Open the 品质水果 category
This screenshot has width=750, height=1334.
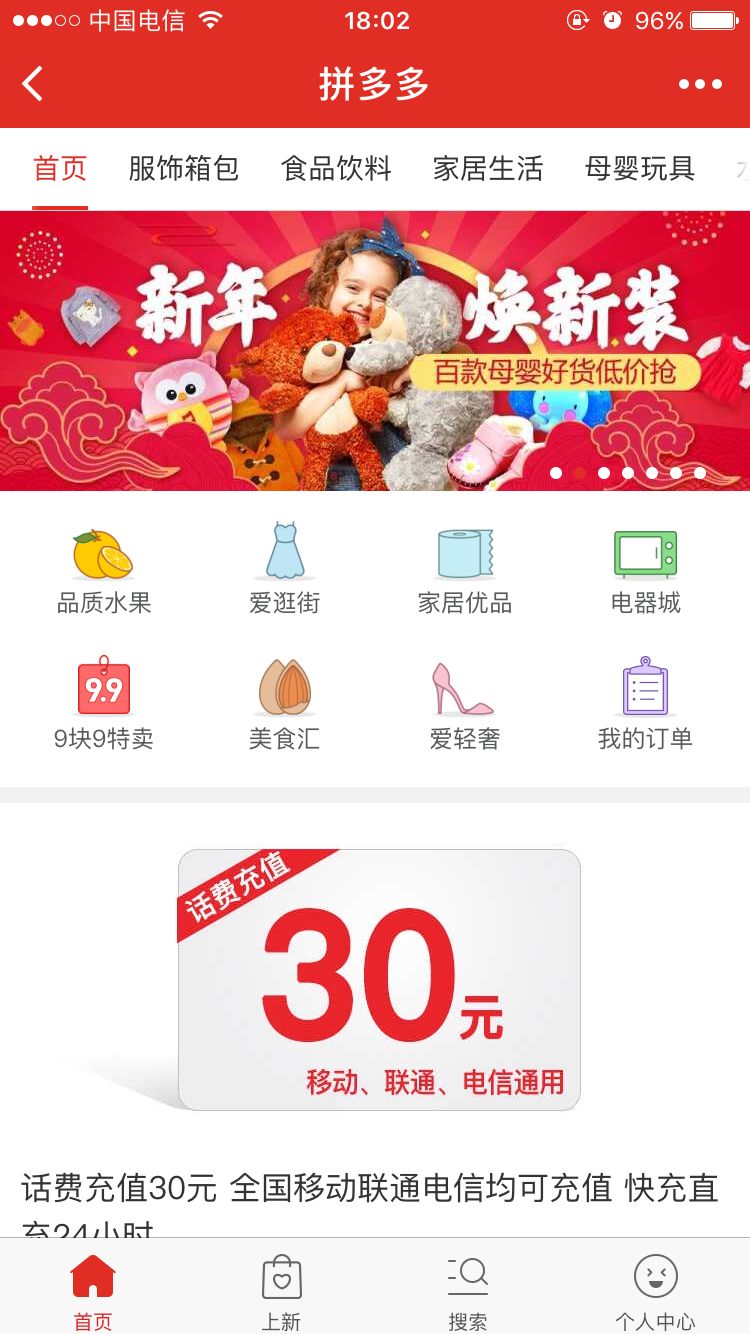coord(103,572)
